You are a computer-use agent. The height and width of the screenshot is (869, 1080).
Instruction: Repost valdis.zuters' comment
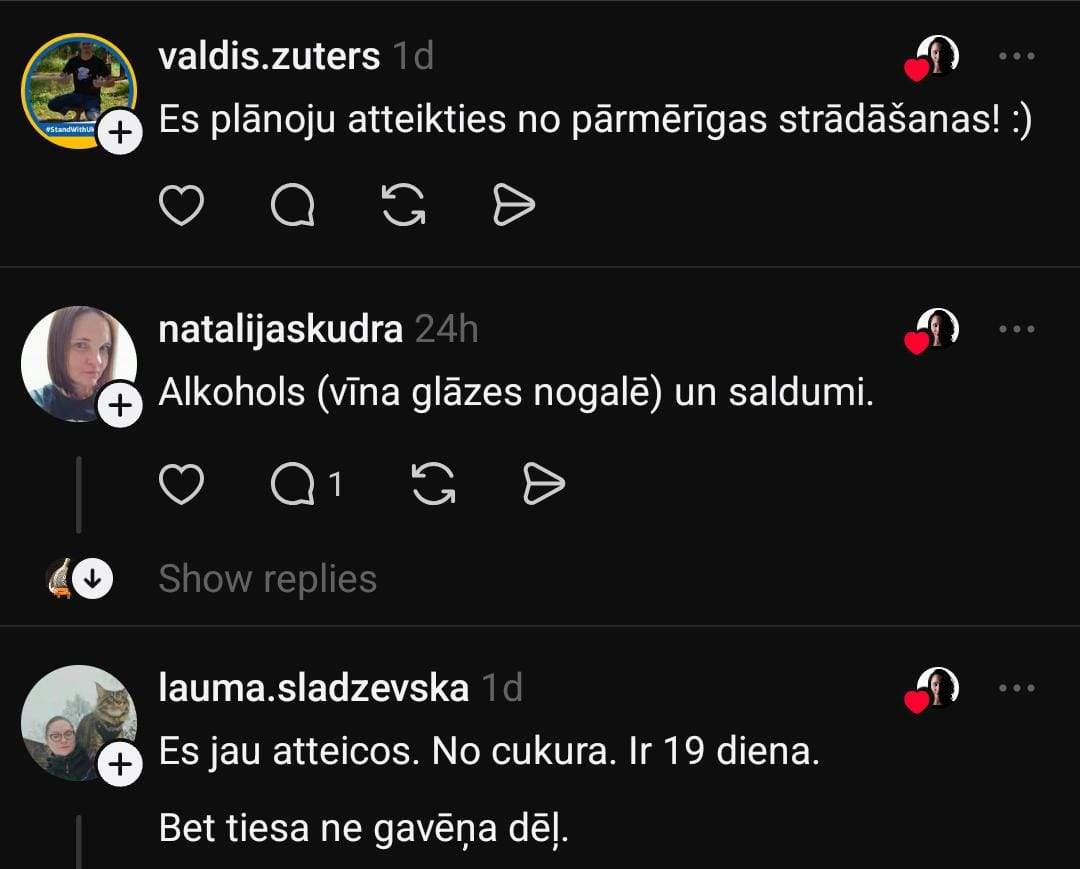404,206
